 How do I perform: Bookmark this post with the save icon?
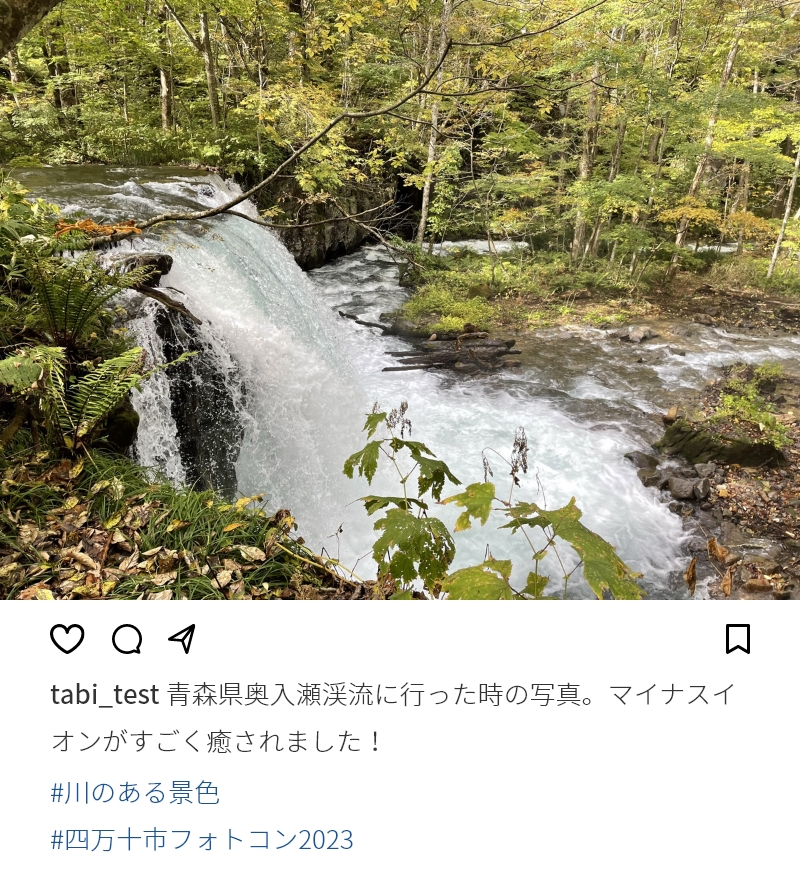[737, 639]
